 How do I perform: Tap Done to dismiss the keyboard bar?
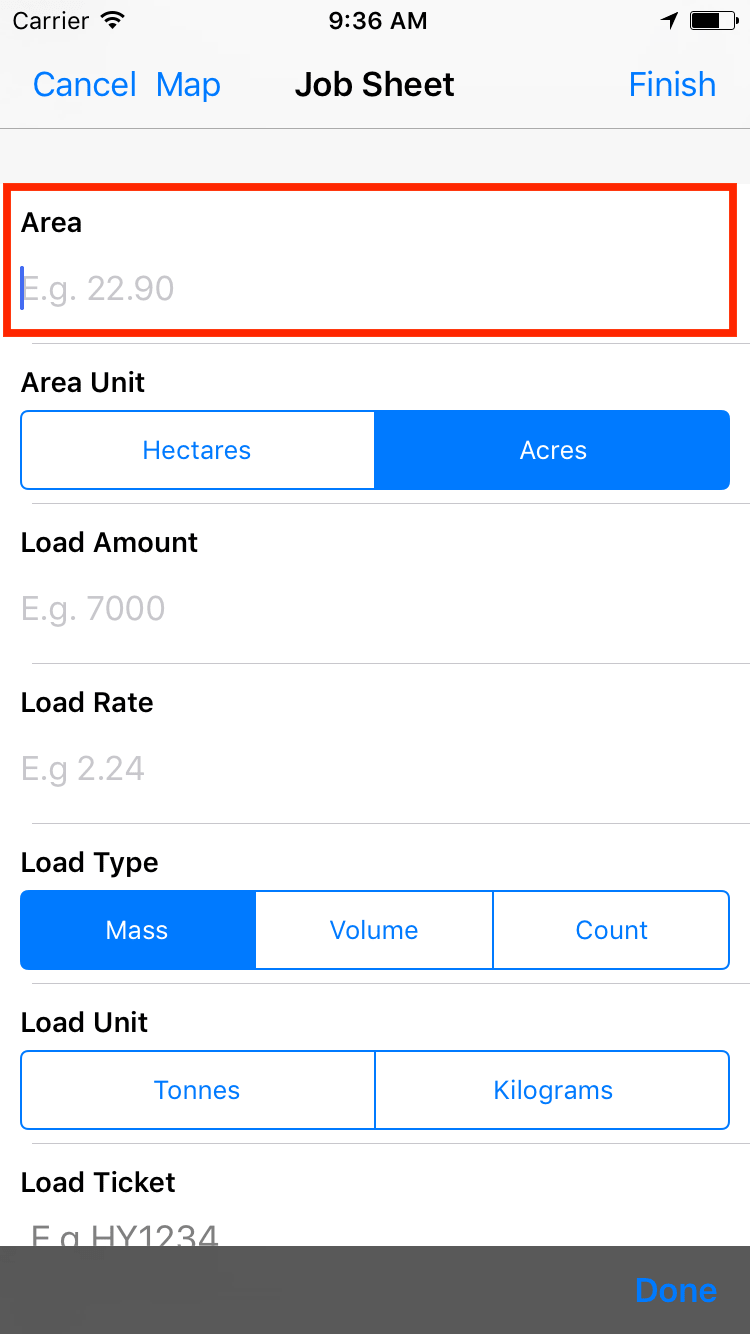pos(676,1290)
